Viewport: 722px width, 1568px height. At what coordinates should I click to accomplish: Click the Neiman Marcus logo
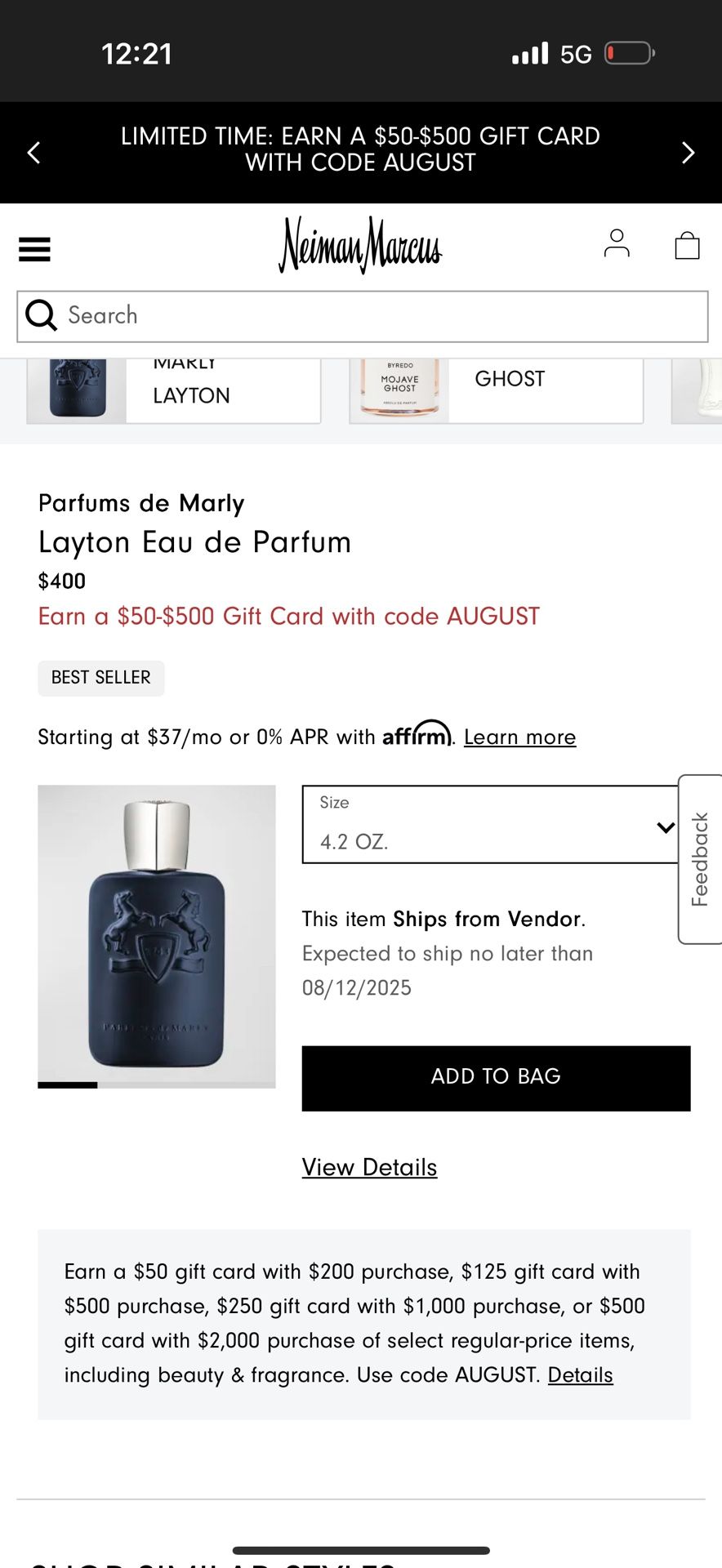click(x=359, y=247)
